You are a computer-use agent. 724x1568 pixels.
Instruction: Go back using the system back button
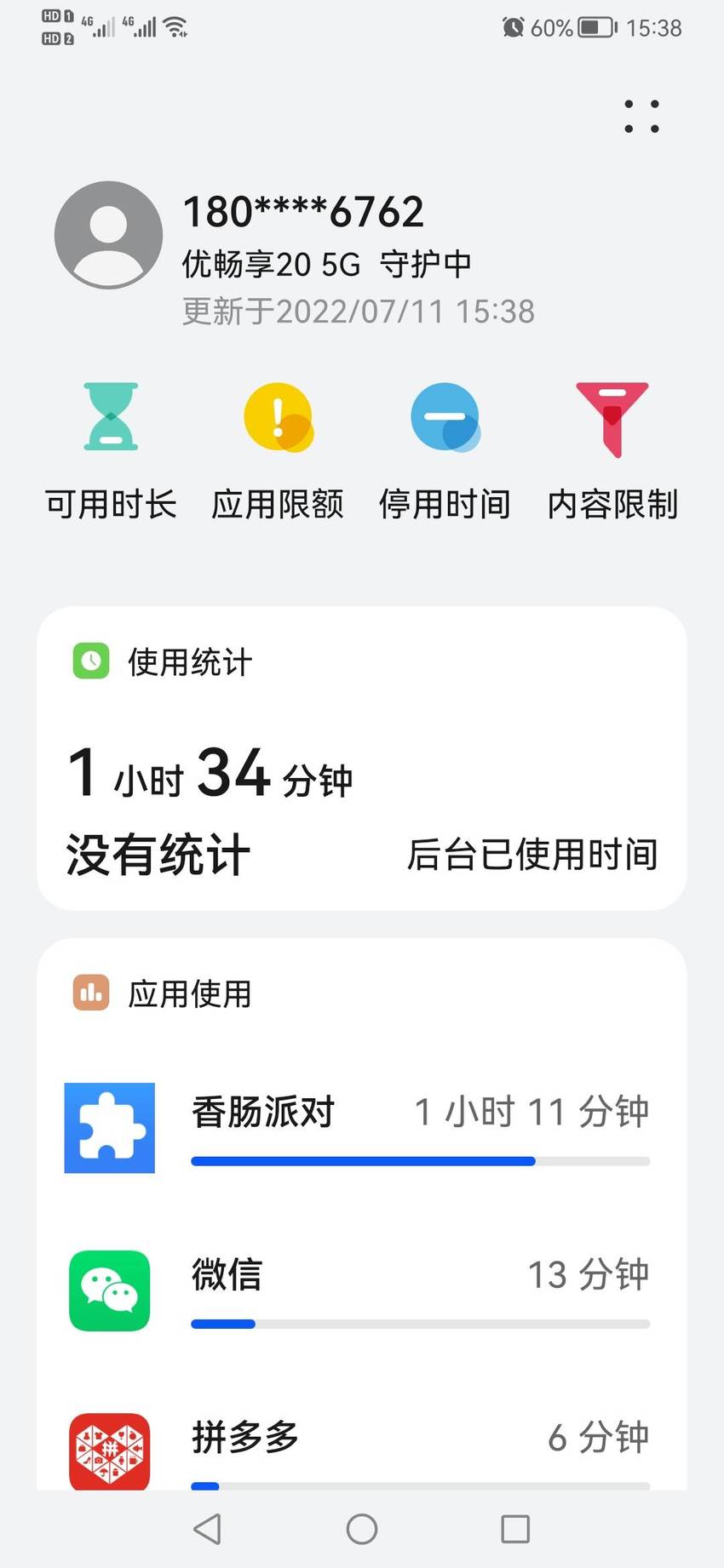(x=207, y=1529)
